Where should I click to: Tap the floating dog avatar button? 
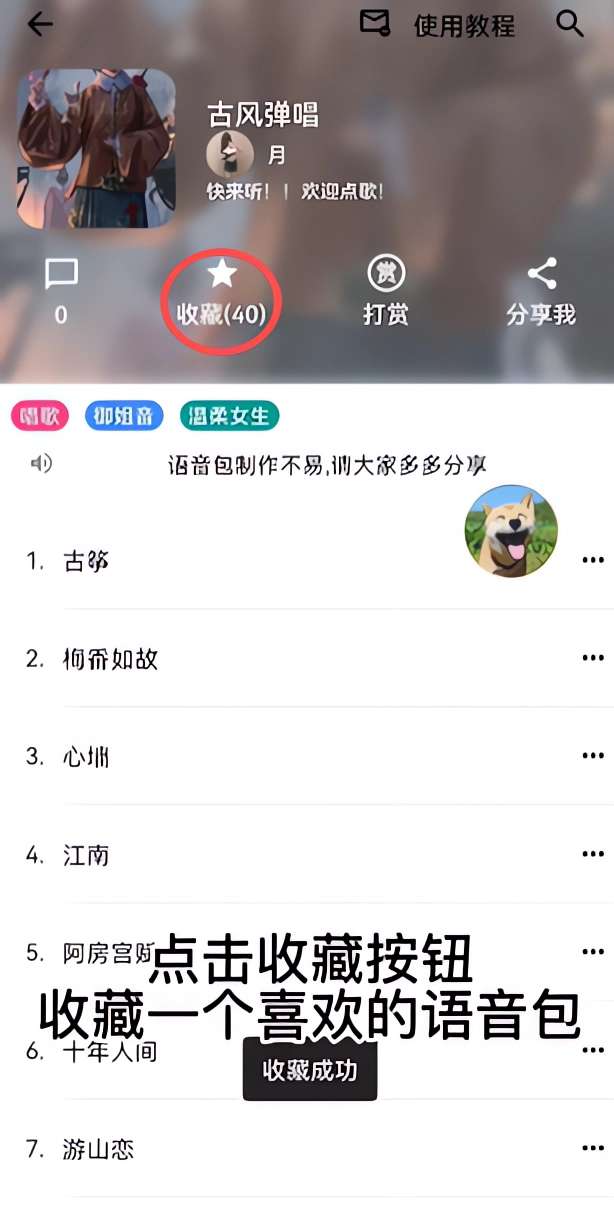[511, 531]
